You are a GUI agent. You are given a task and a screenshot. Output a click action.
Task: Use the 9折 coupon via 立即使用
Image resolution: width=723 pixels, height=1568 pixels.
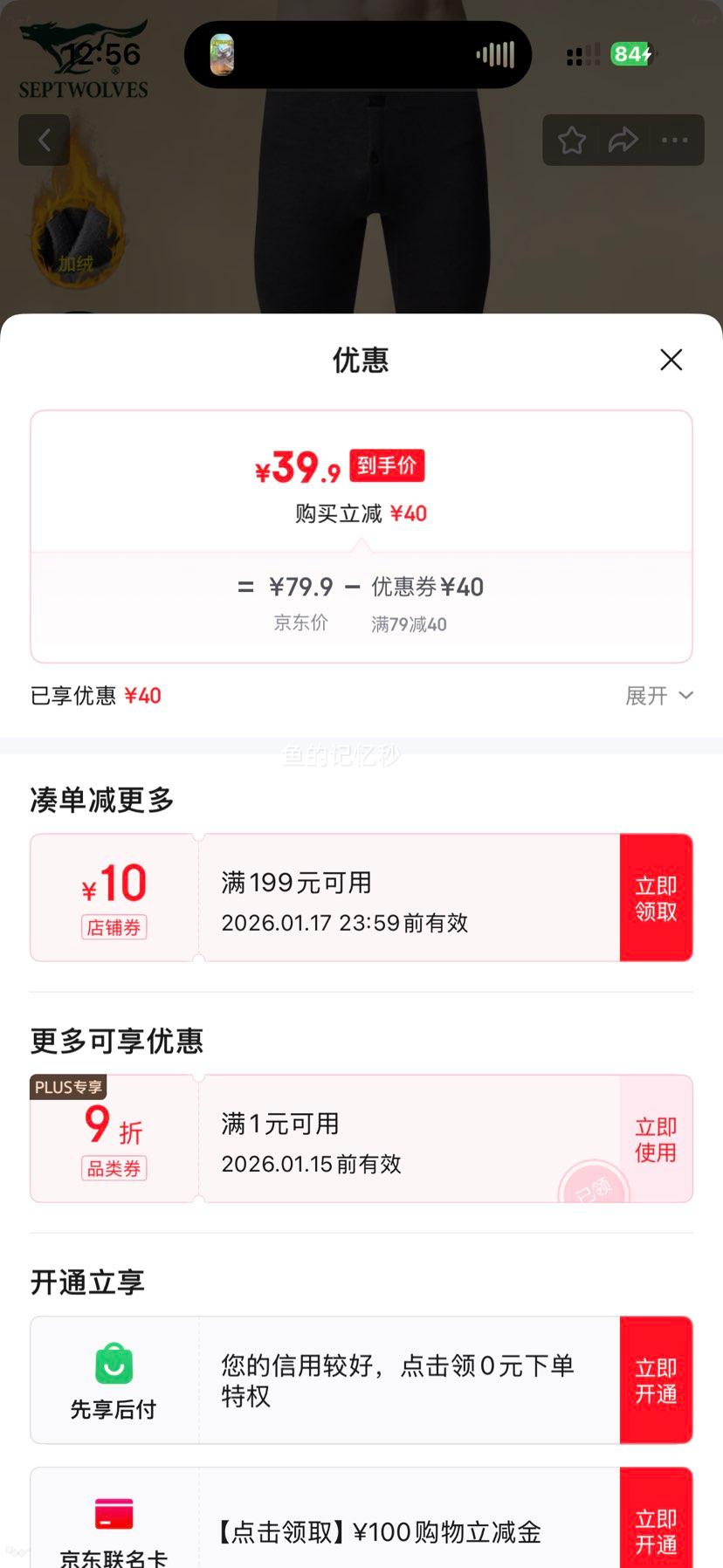coord(656,1138)
